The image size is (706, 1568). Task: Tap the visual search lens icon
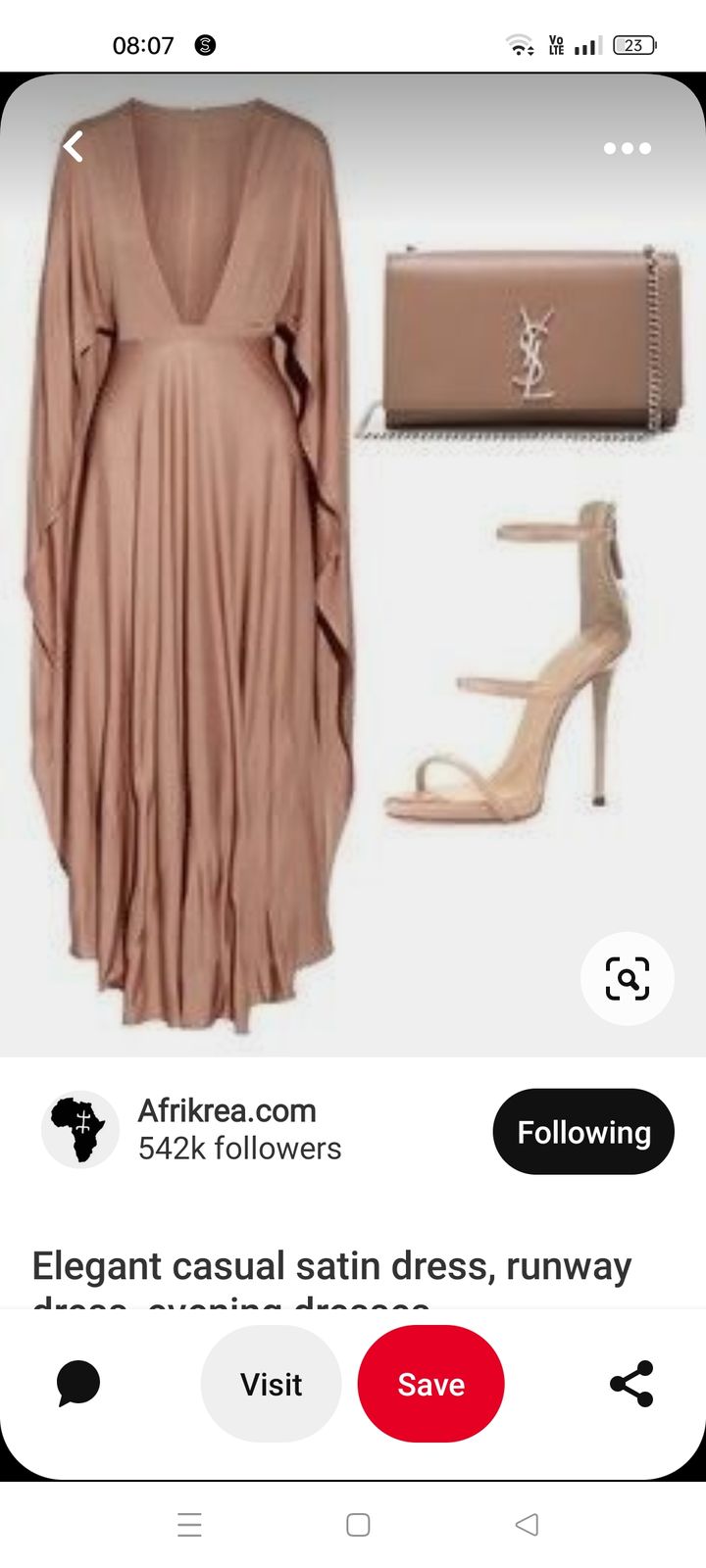tap(627, 978)
